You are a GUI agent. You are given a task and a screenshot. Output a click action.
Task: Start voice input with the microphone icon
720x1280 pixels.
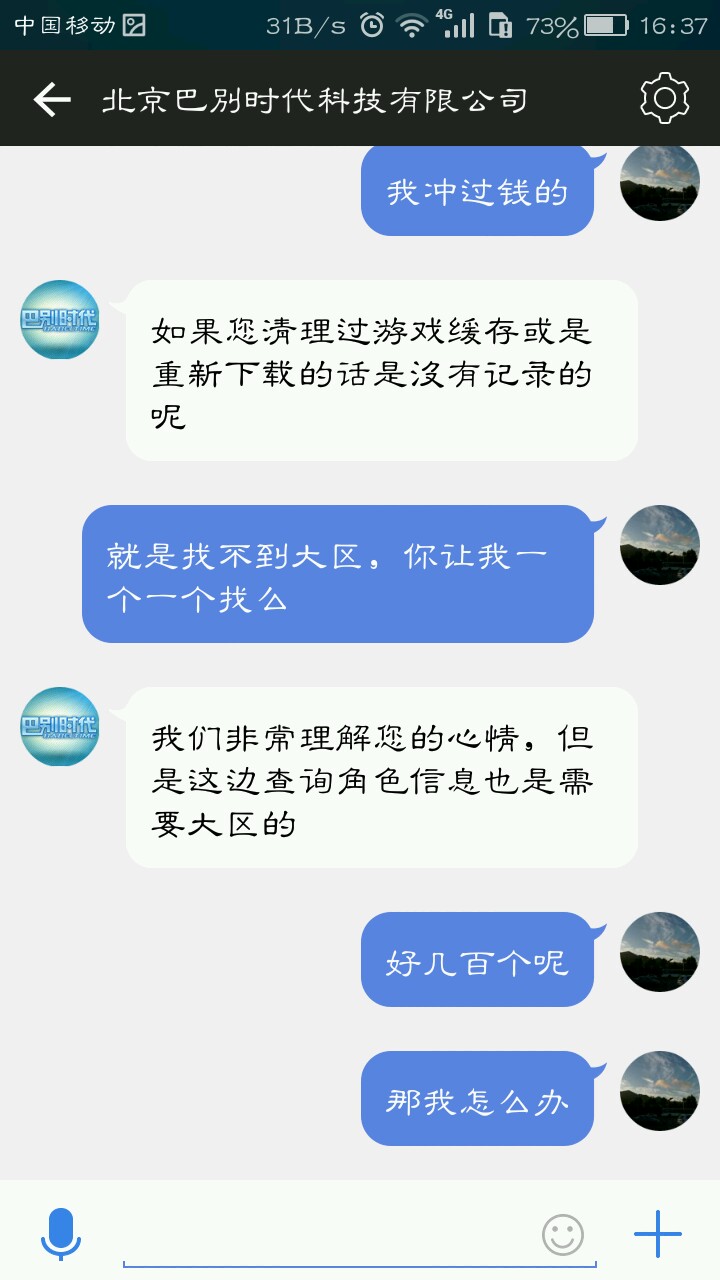pos(61,1233)
